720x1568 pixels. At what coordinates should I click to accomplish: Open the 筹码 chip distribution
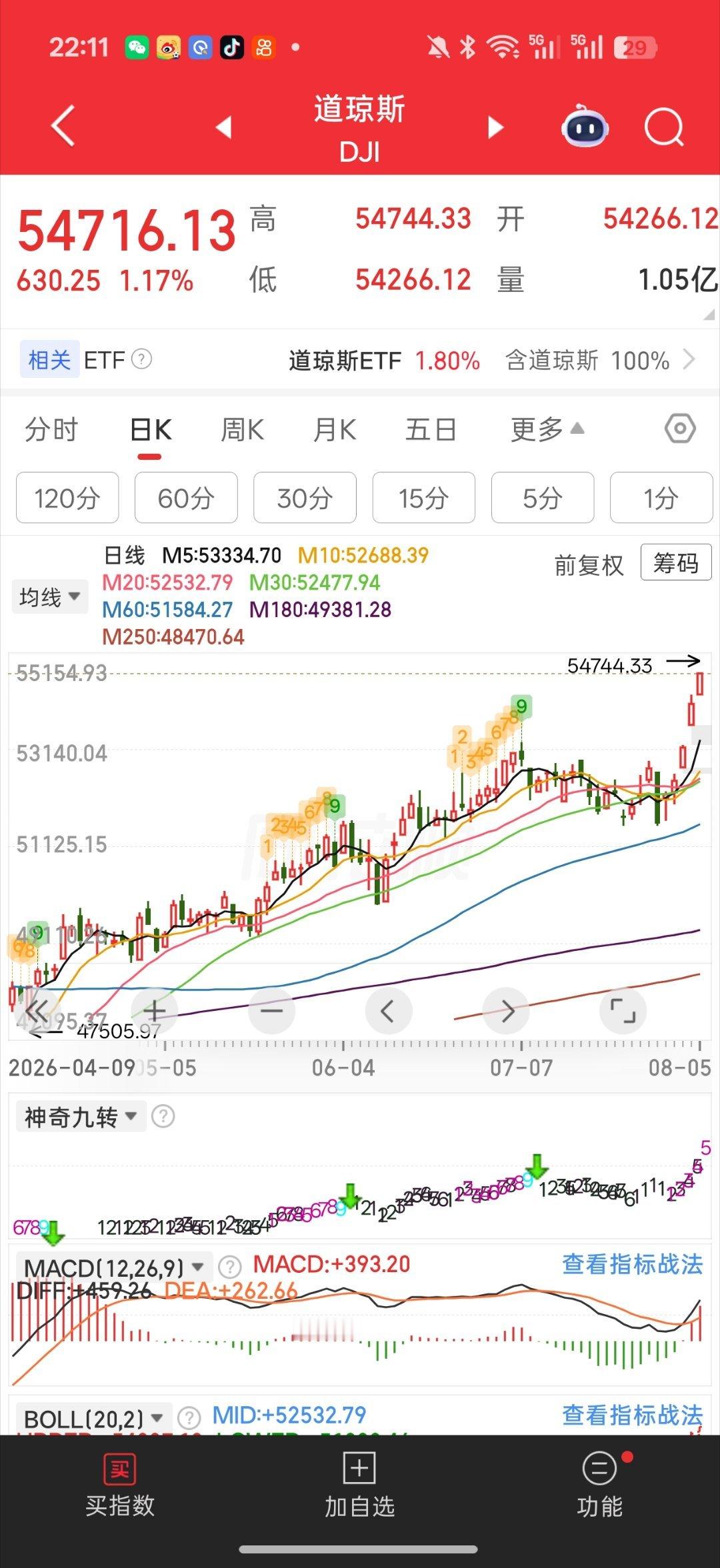[675, 563]
